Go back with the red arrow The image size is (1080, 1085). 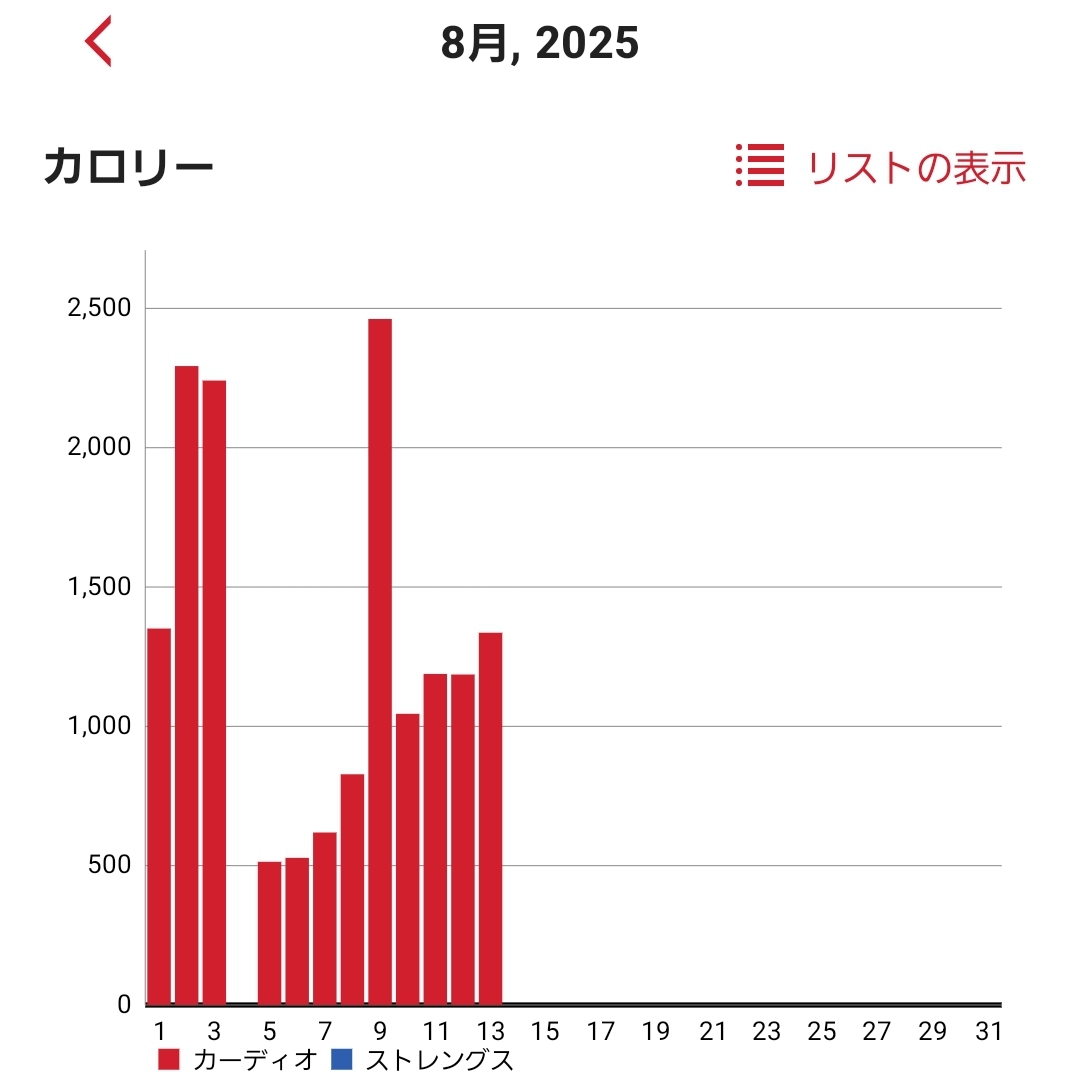click(98, 42)
